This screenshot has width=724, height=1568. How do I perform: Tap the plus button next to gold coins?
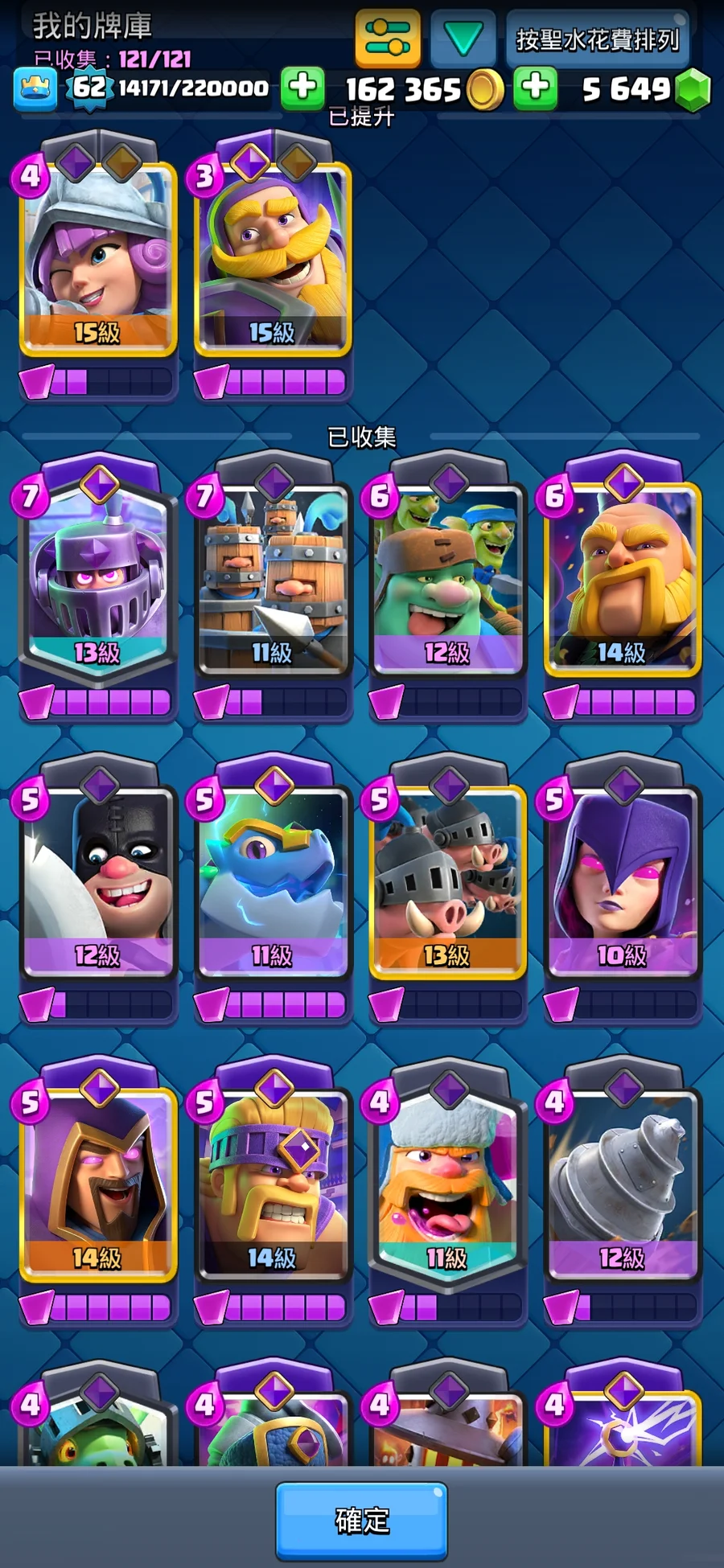[537, 88]
